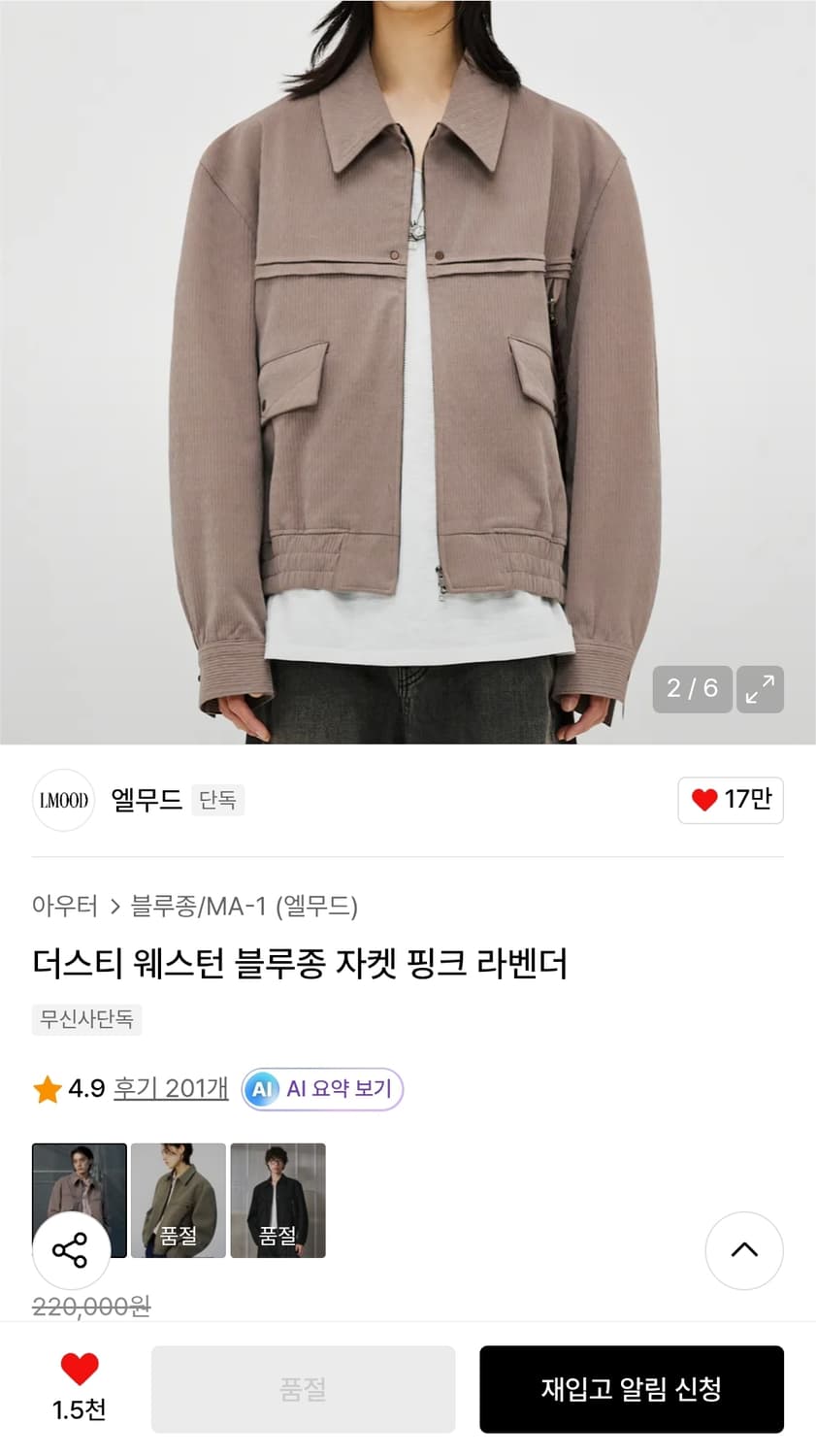This screenshot has height=1456, width=816.
Task: Tap 재입고 알림 신청 for restock alert
Action: coord(632,1388)
